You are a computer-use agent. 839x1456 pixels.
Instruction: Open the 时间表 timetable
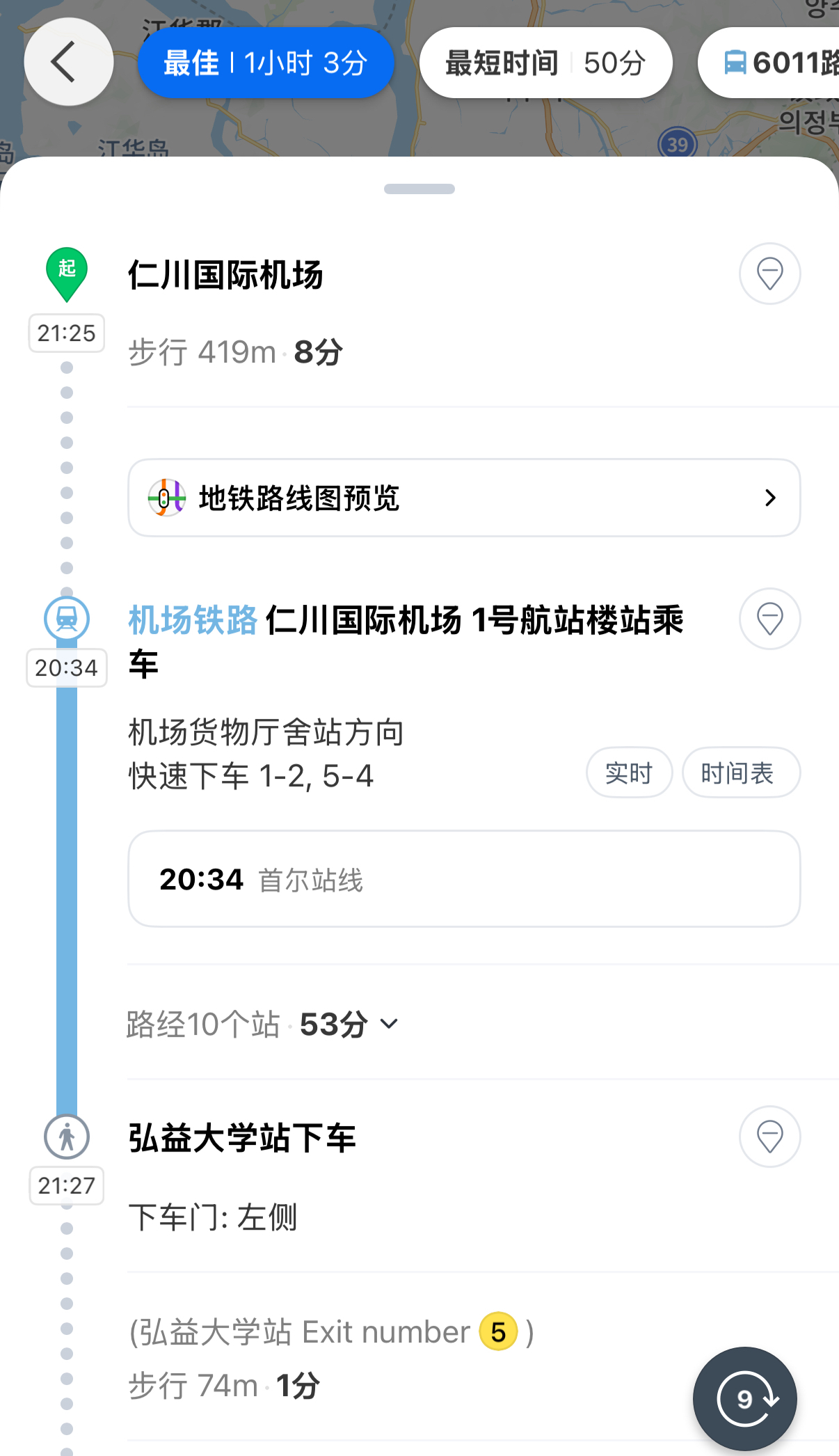(740, 773)
